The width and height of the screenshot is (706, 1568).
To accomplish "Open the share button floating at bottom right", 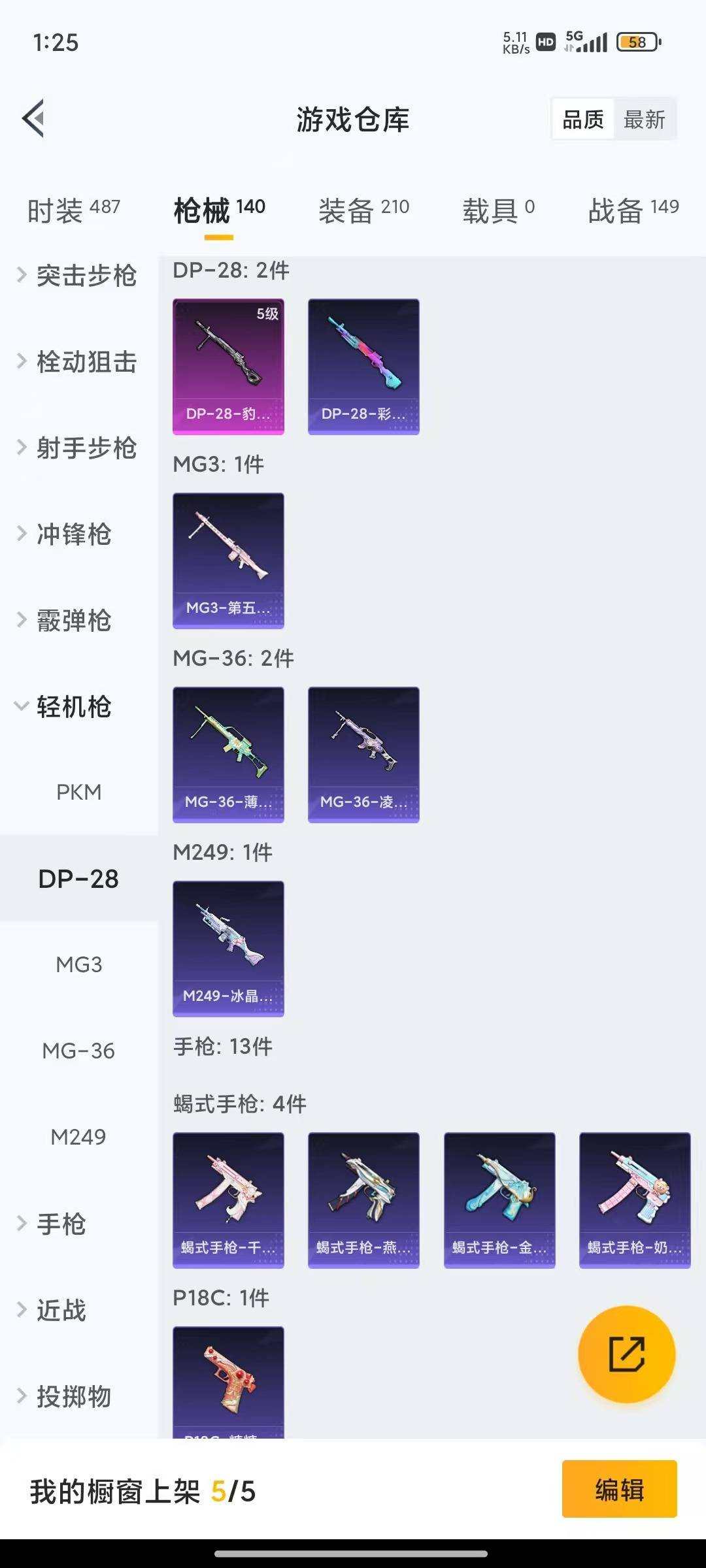I will [624, 1356].
